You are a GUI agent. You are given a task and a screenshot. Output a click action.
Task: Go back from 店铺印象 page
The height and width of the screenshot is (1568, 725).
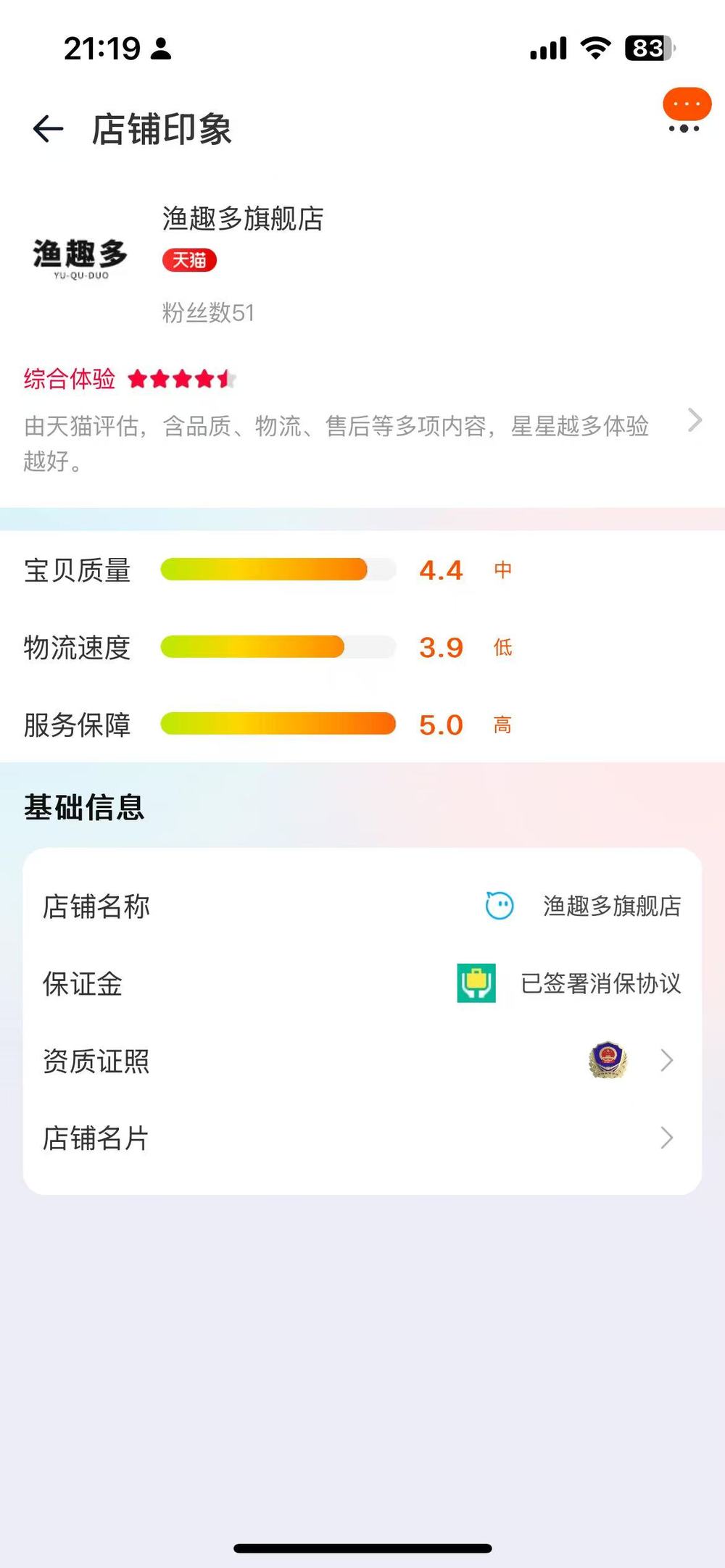49,130
